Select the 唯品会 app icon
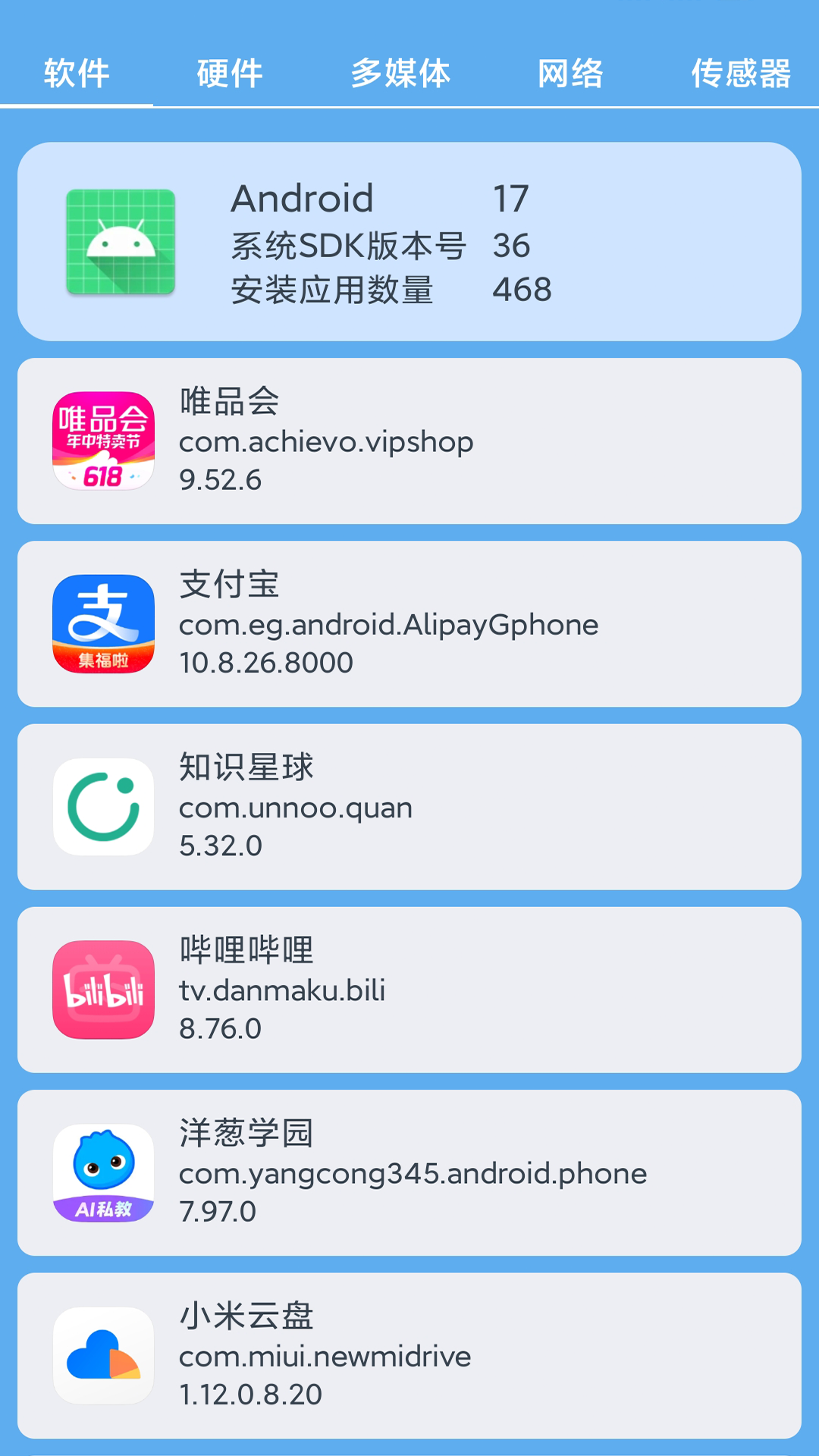Image resolution: width=819 pixels, height=1456 pixels. click(x=103, y=441)
